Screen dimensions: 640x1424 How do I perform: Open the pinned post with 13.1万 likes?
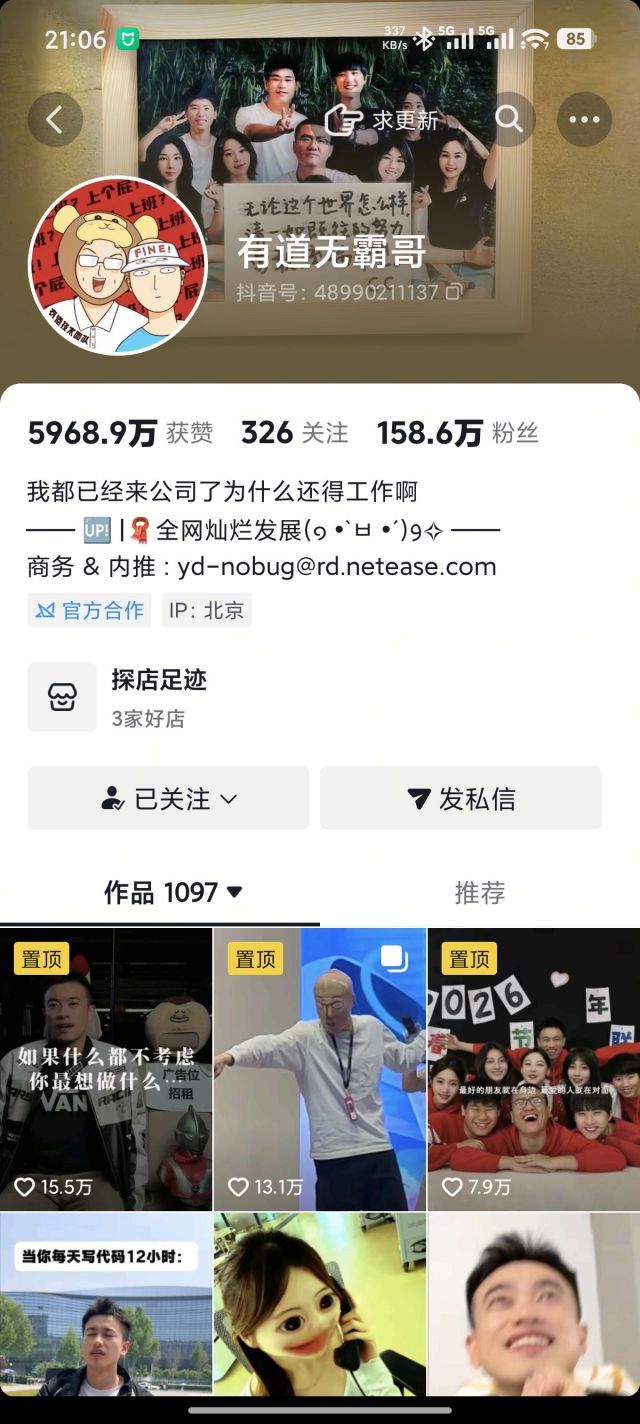(x=320, y=1069)
